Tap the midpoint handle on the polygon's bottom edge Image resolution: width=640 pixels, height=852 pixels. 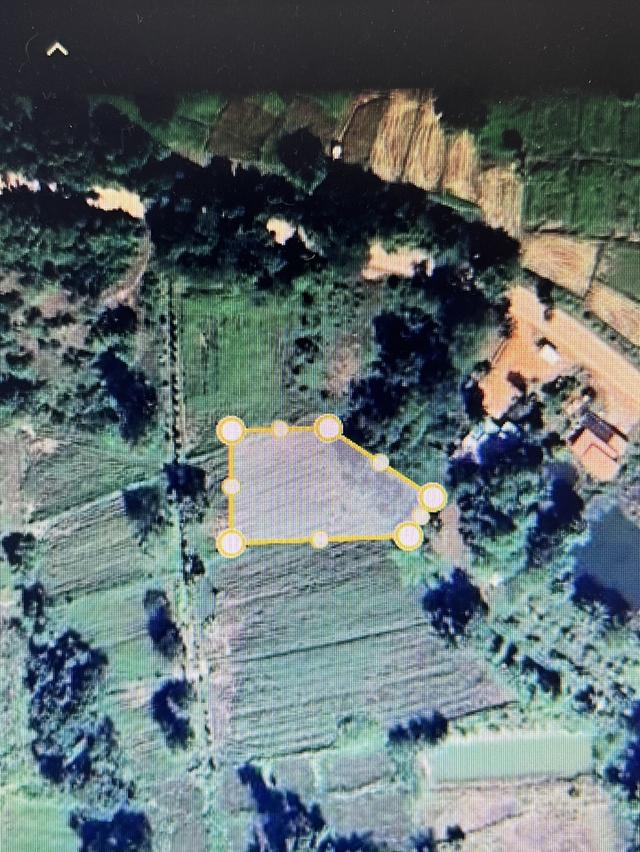coord(319,540)
